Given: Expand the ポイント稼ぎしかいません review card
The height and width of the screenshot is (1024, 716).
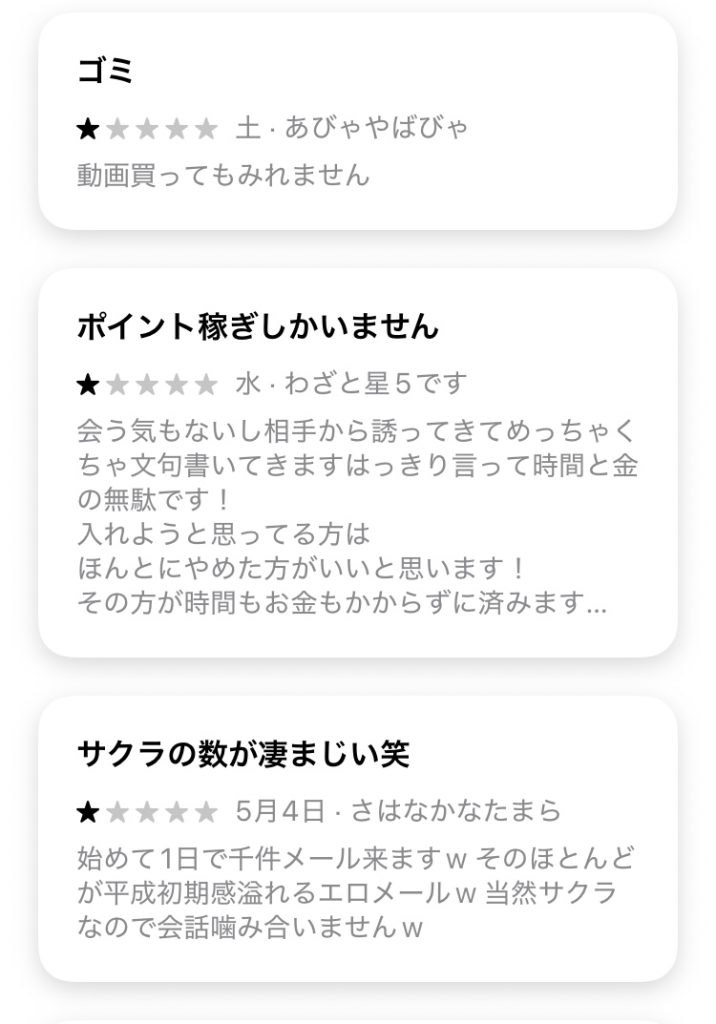Looking at the screenshot, I should coord(357,462).
